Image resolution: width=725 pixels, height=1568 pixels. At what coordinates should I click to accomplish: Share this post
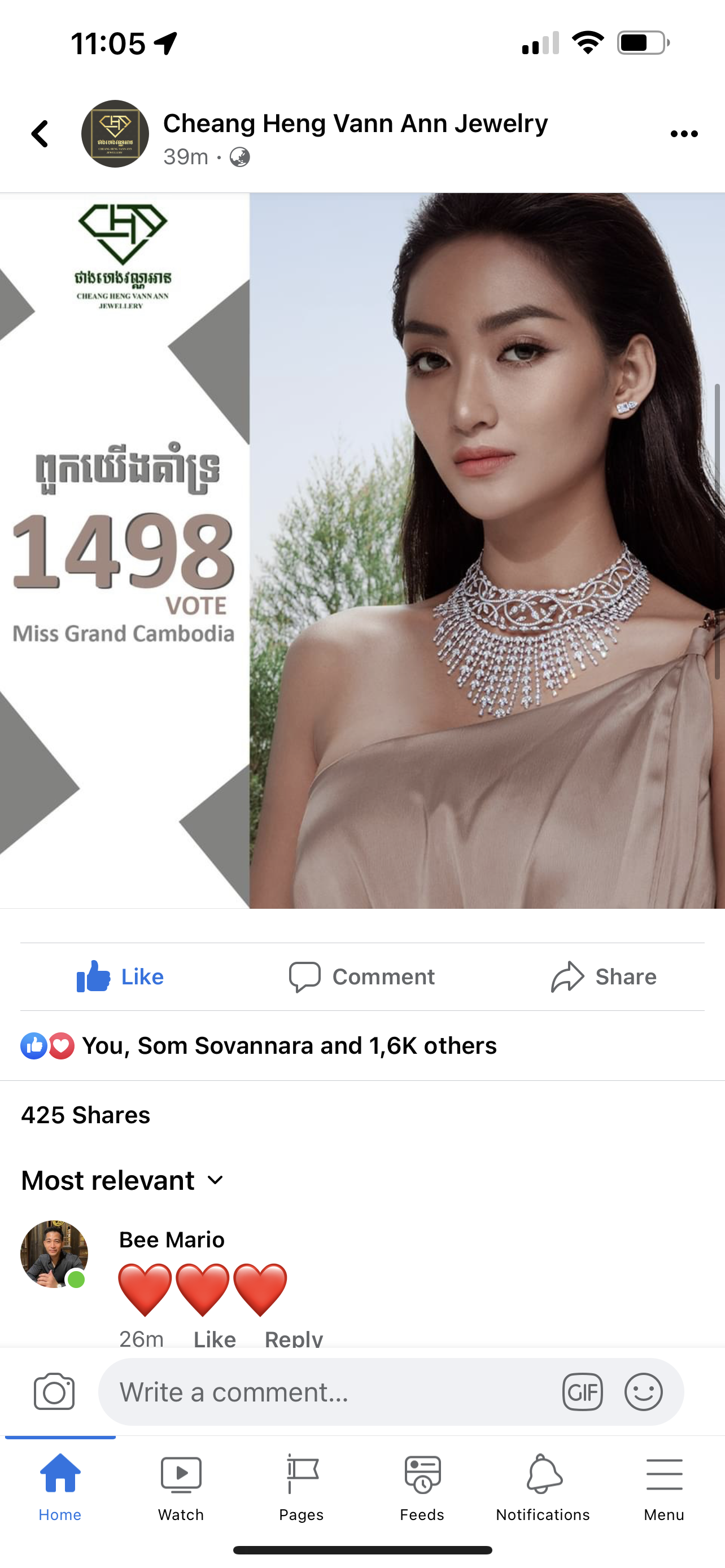pos(603,976)
